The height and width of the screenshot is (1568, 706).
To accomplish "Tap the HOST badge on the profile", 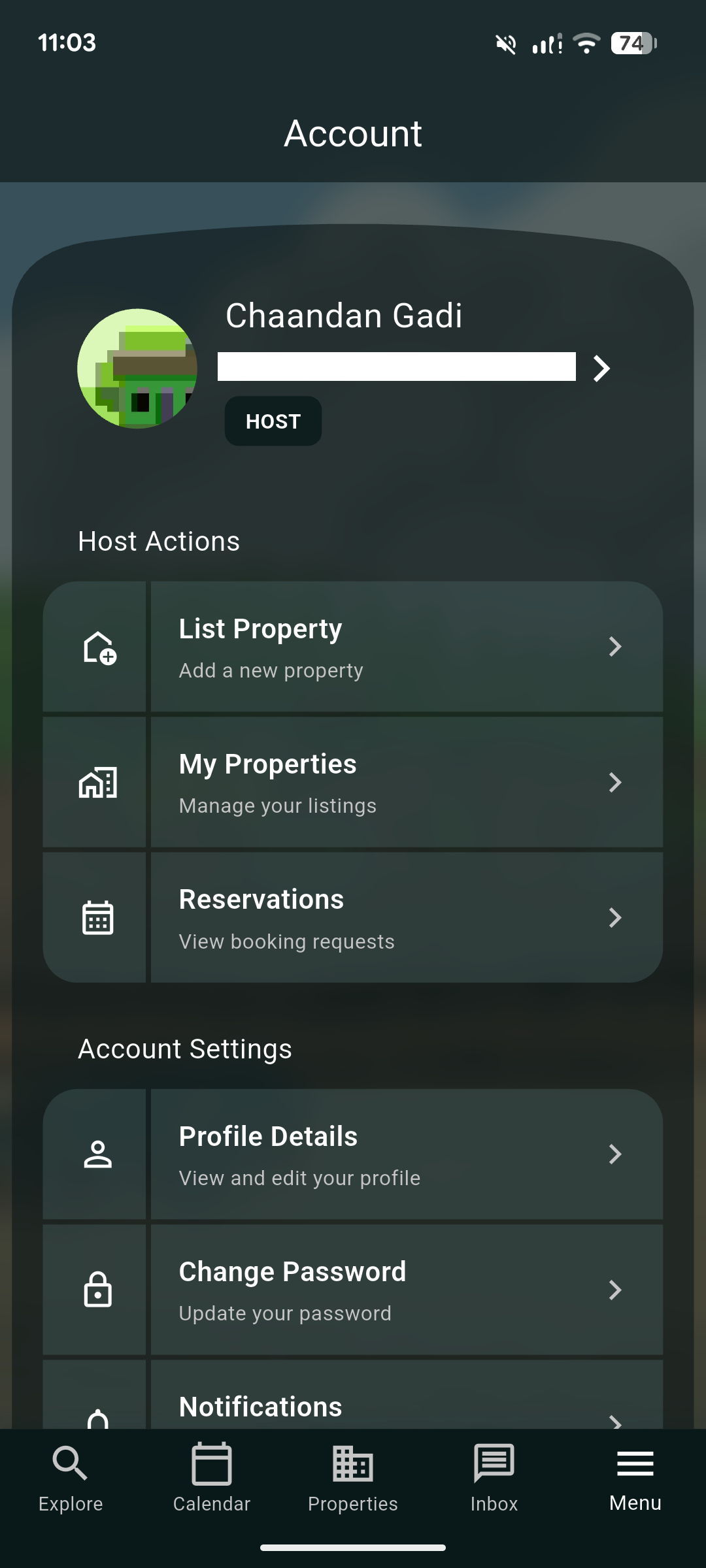I will point(273,421).
